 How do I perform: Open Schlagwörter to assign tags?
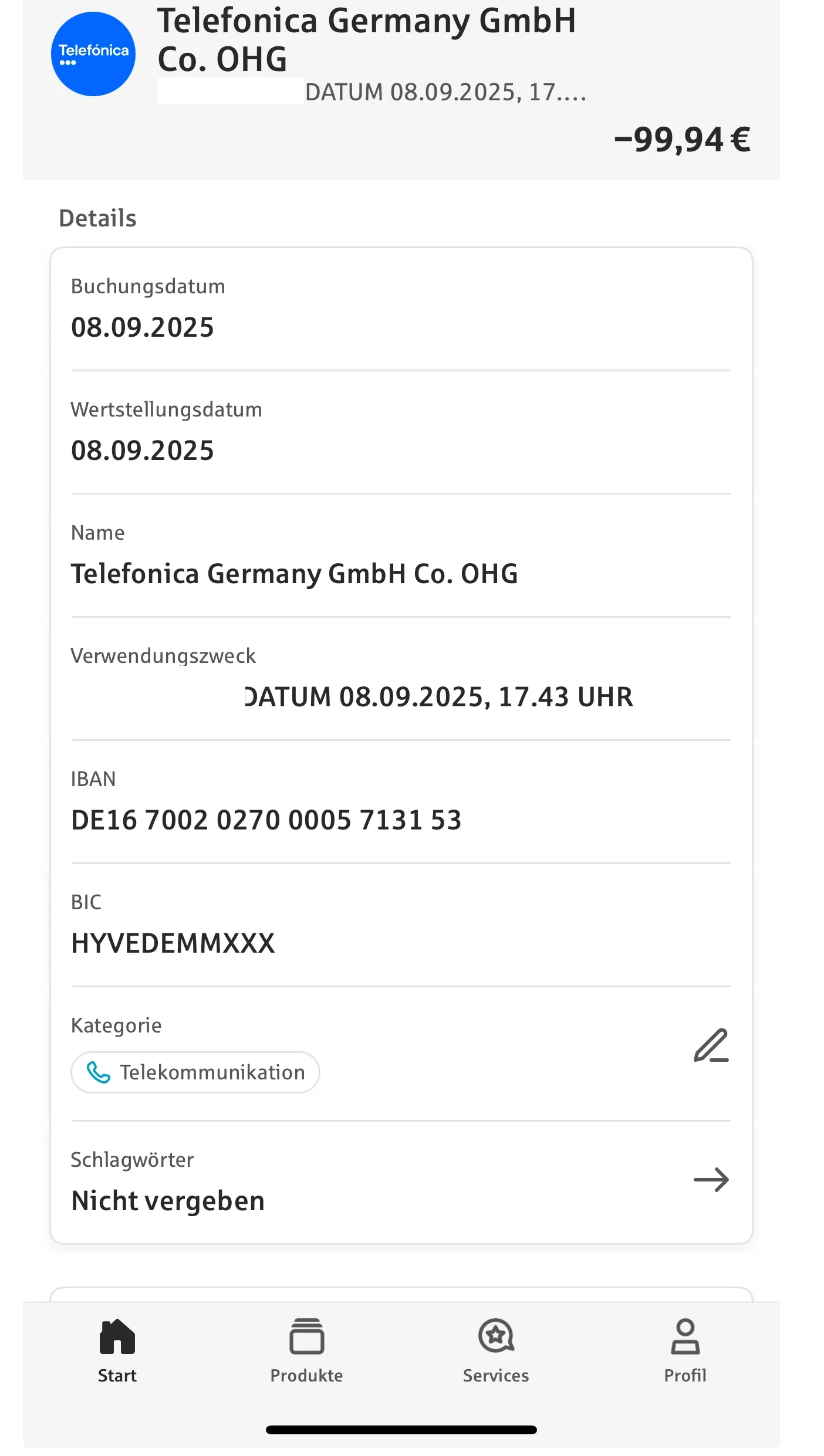click(711, 1180)
